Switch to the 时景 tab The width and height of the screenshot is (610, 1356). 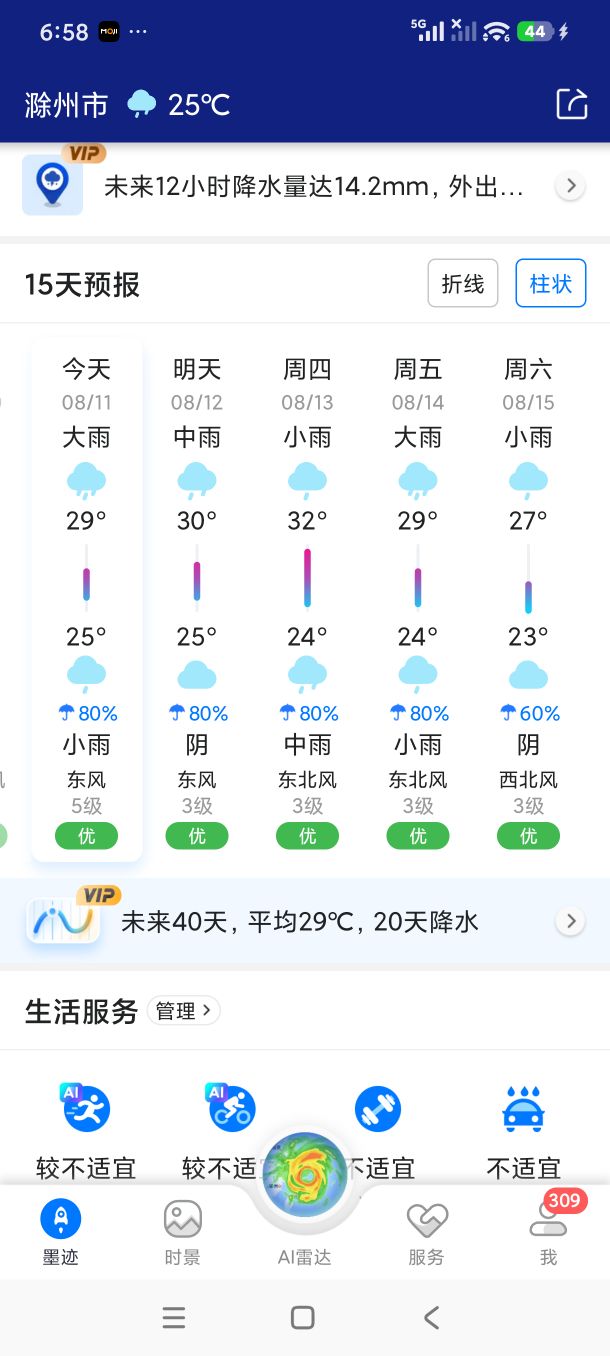pos(183,1233)
